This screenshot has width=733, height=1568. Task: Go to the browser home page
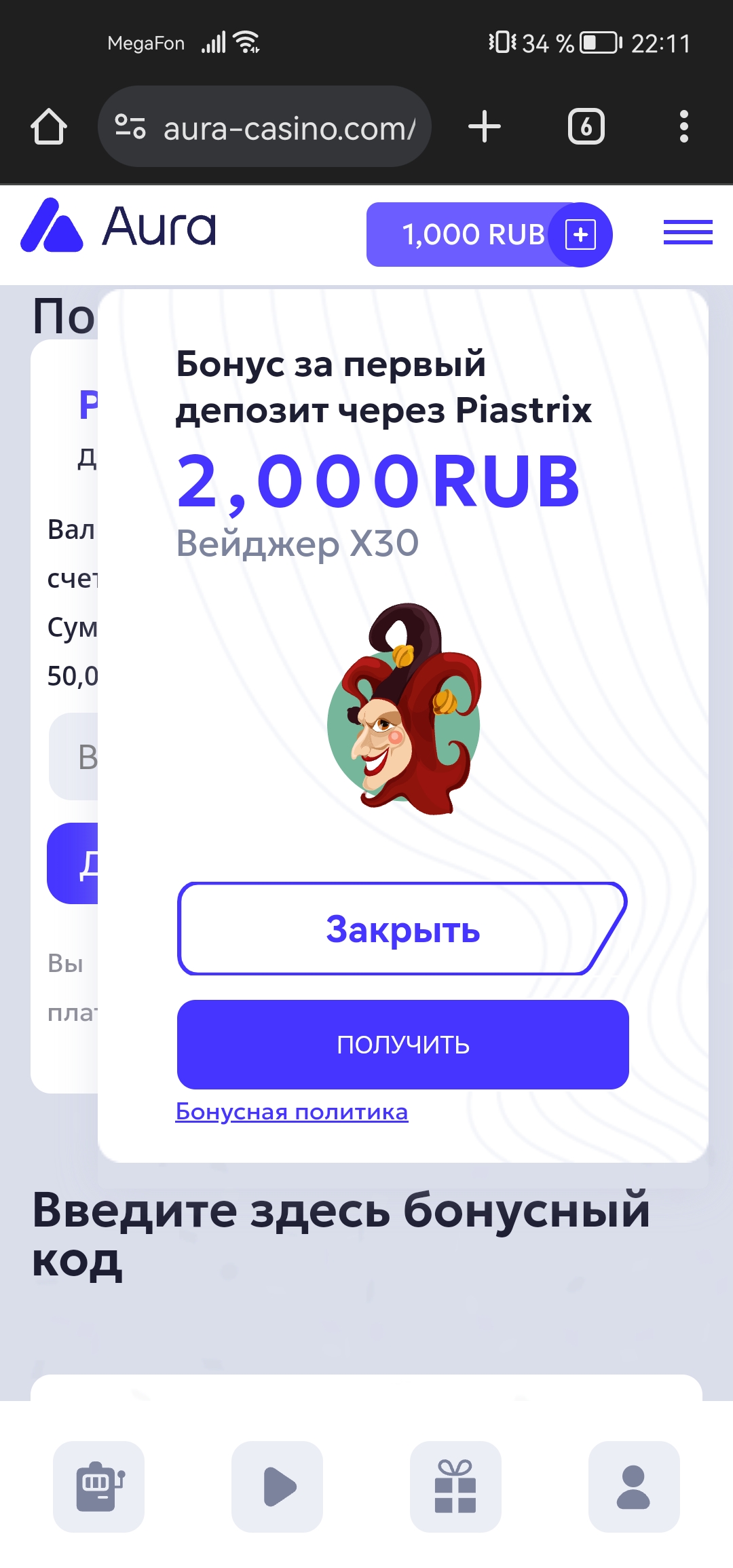[49, 127]
